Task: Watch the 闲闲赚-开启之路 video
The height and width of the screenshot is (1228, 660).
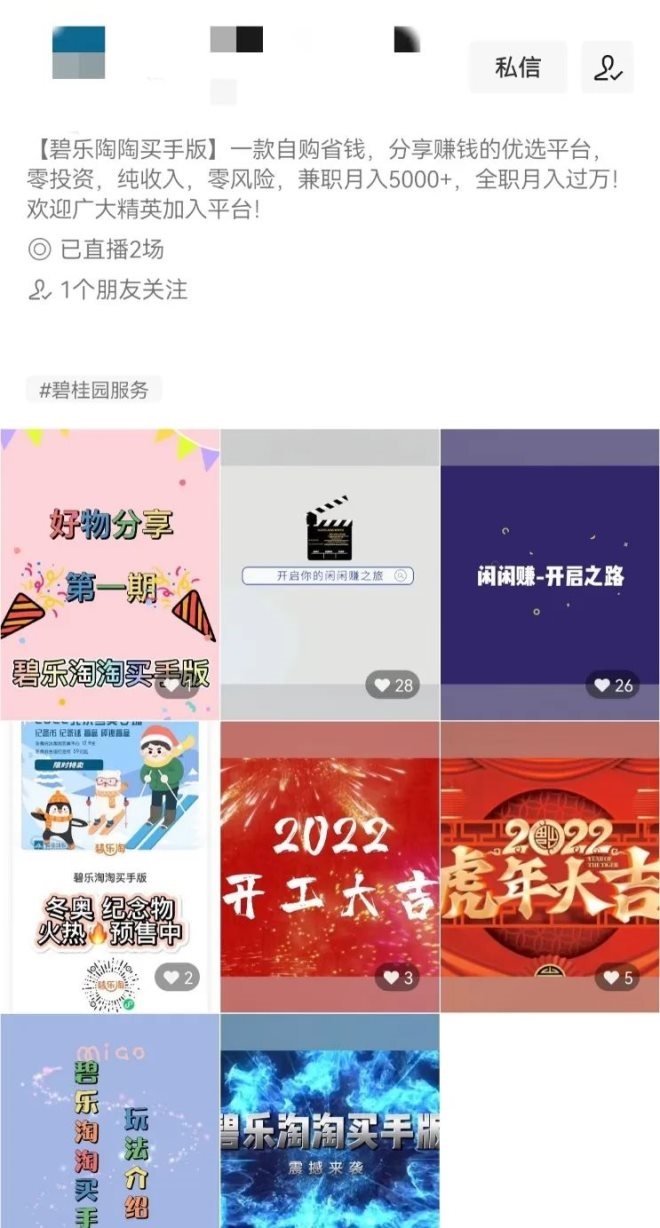Action: point(550,574)
